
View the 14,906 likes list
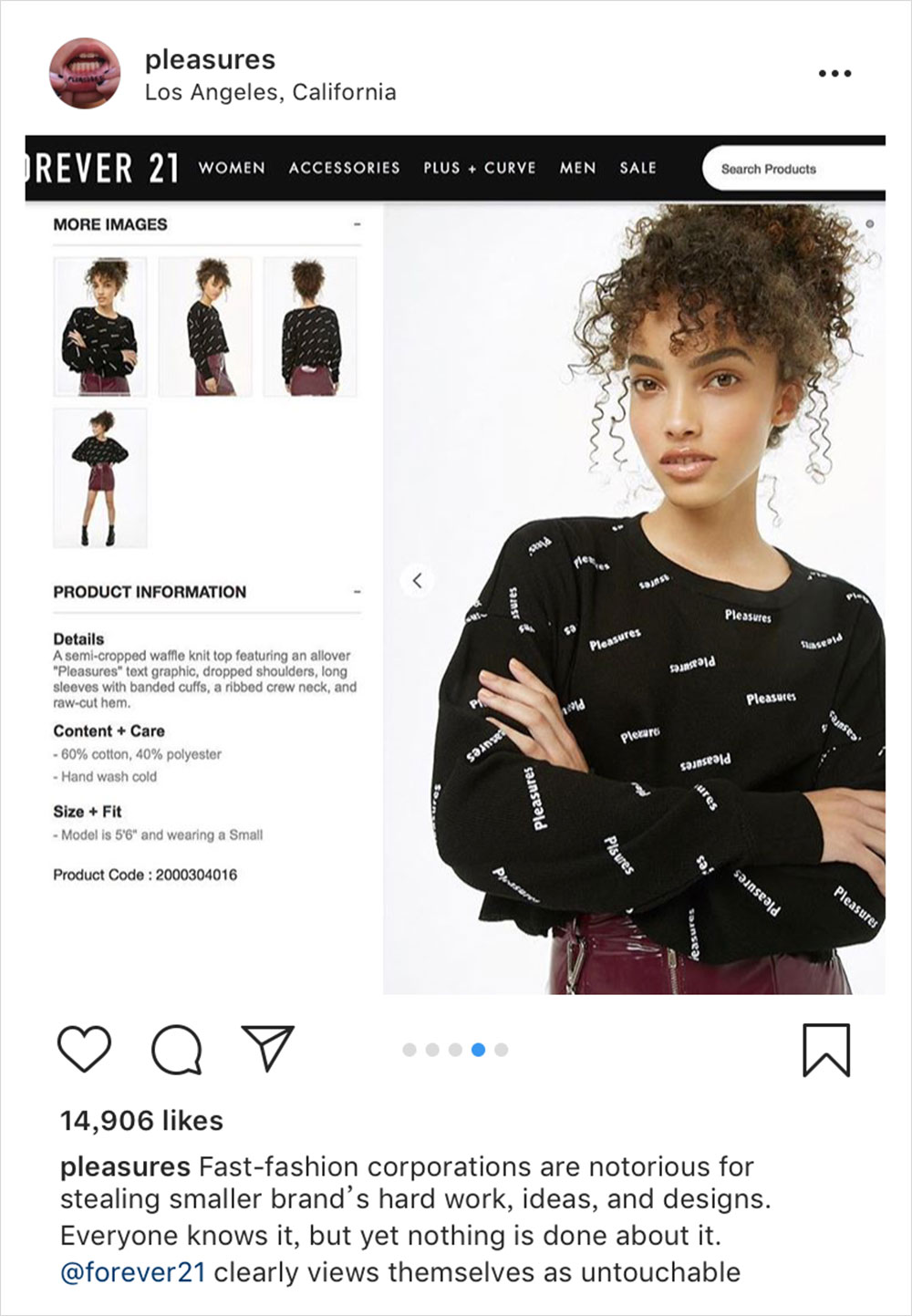point(141,1121)
